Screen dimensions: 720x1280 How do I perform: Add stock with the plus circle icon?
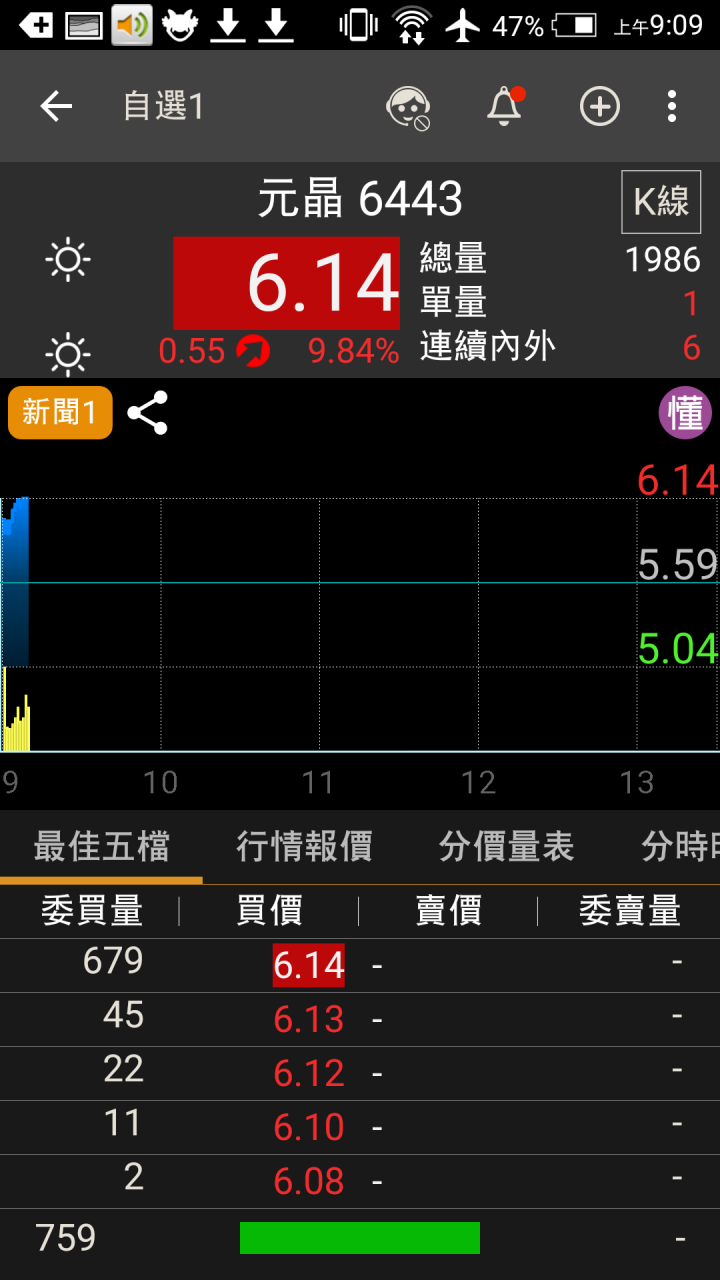[x=600, y=107]
